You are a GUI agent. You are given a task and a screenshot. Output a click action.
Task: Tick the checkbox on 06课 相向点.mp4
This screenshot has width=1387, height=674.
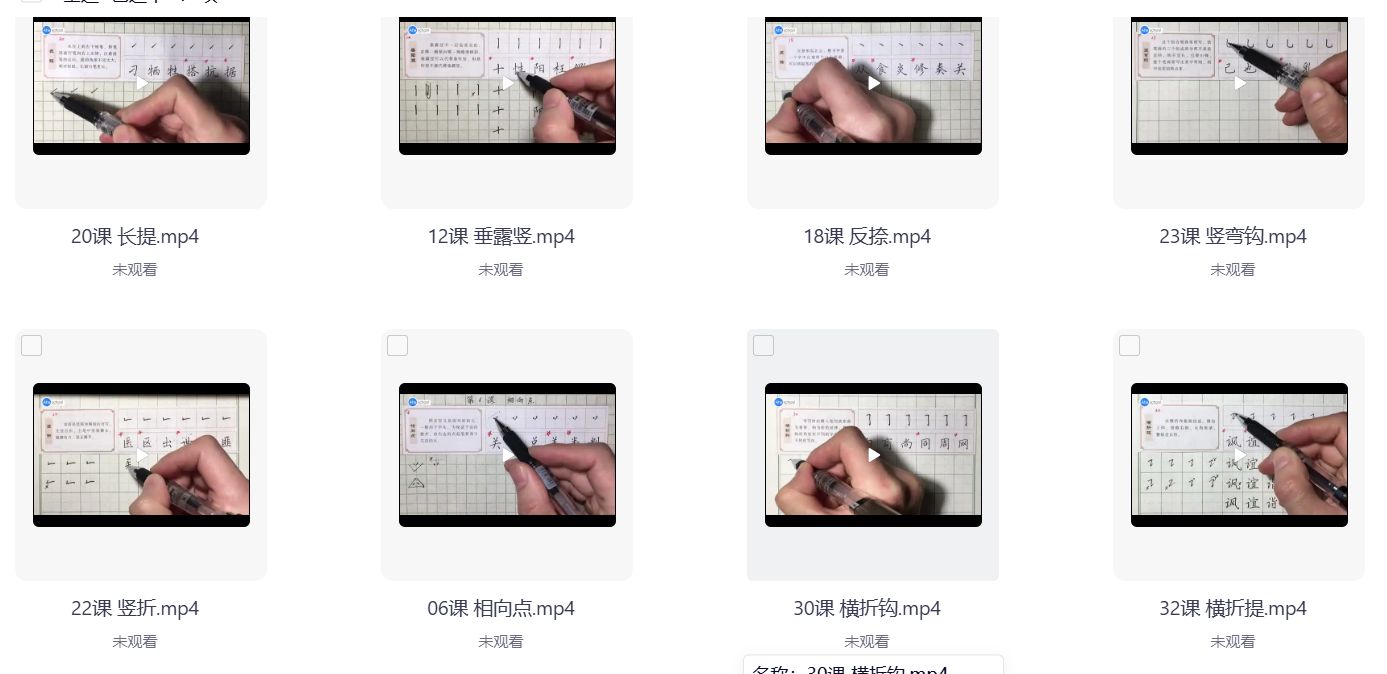click(x=398, y=345)
